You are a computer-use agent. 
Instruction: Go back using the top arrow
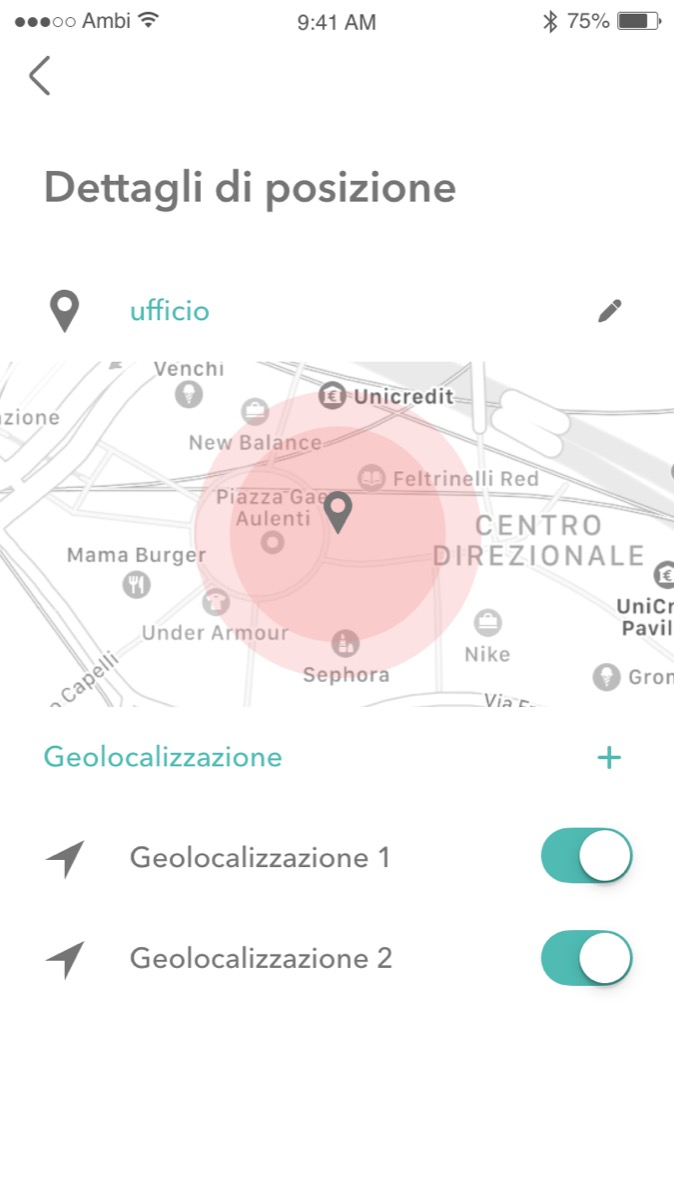[x=40, y=76]
